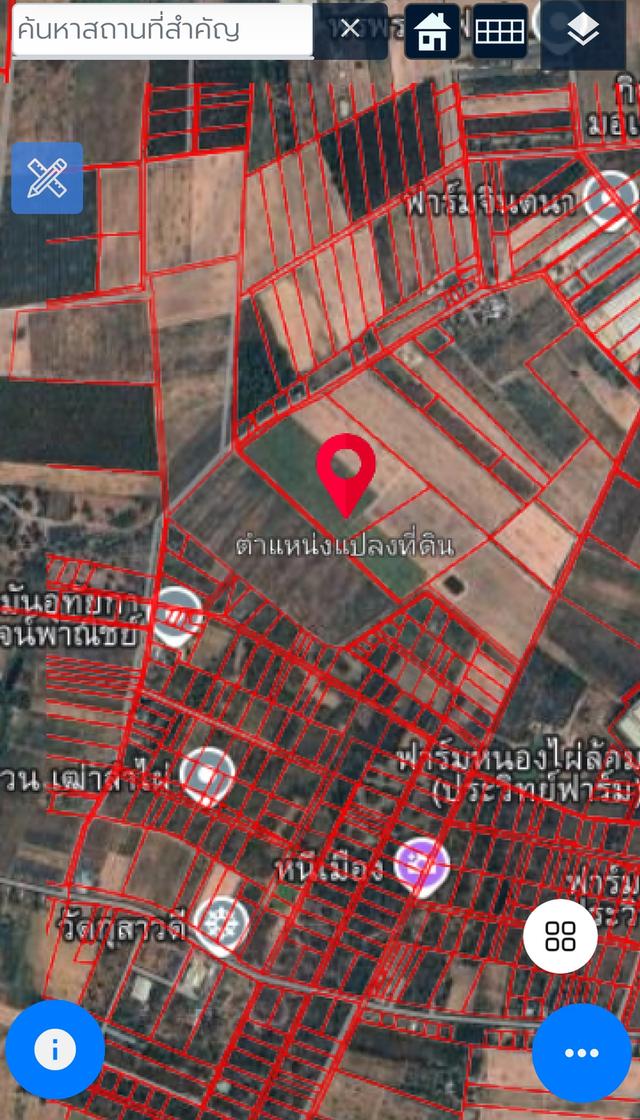Select the purple หมีเมือง place marker

pos(421,864)
